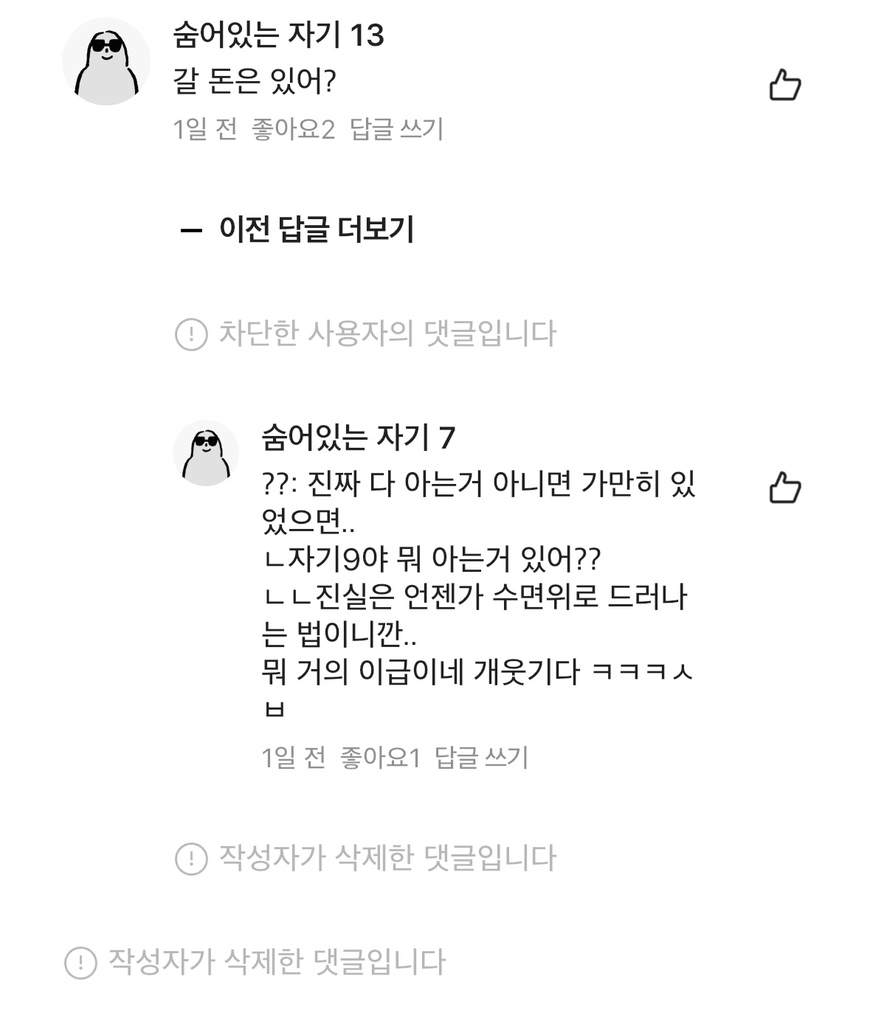Tap 답글 쓰기 under 숨어있는 자기 7's reply
This screenshot has height=1024, width=870.
pos(481,758)
